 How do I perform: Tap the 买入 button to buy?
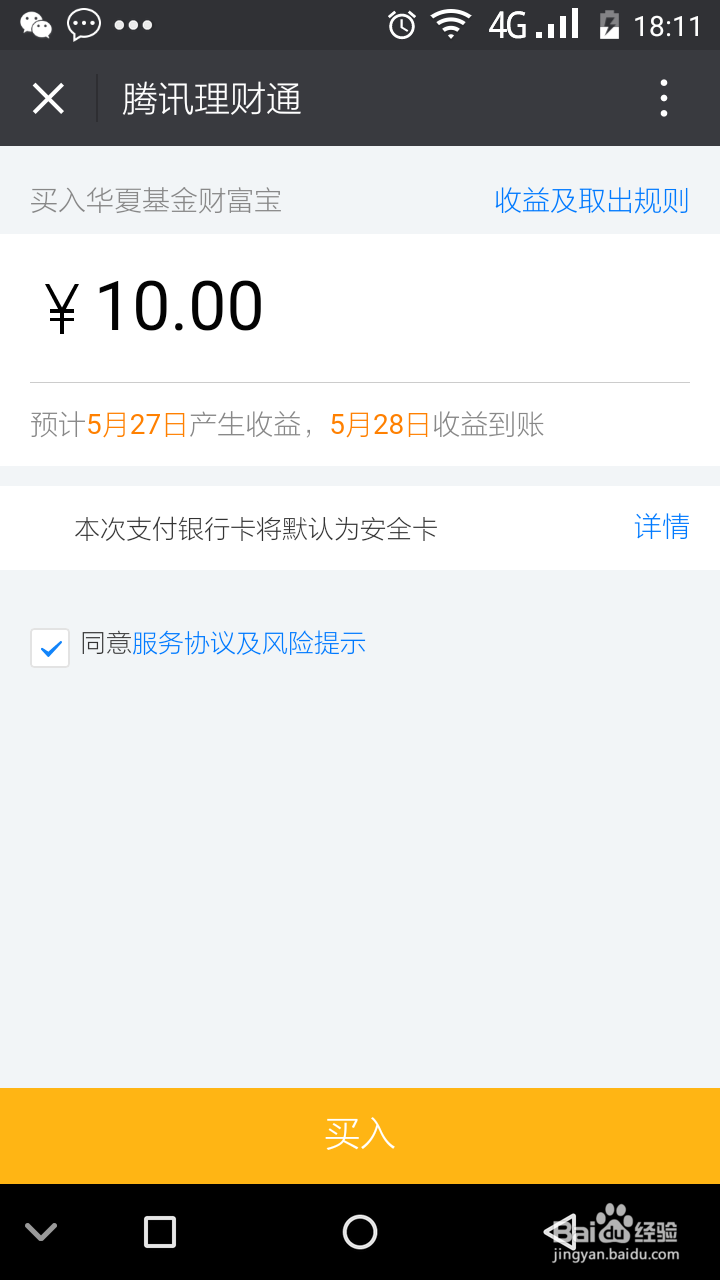tap(360, 1135)
